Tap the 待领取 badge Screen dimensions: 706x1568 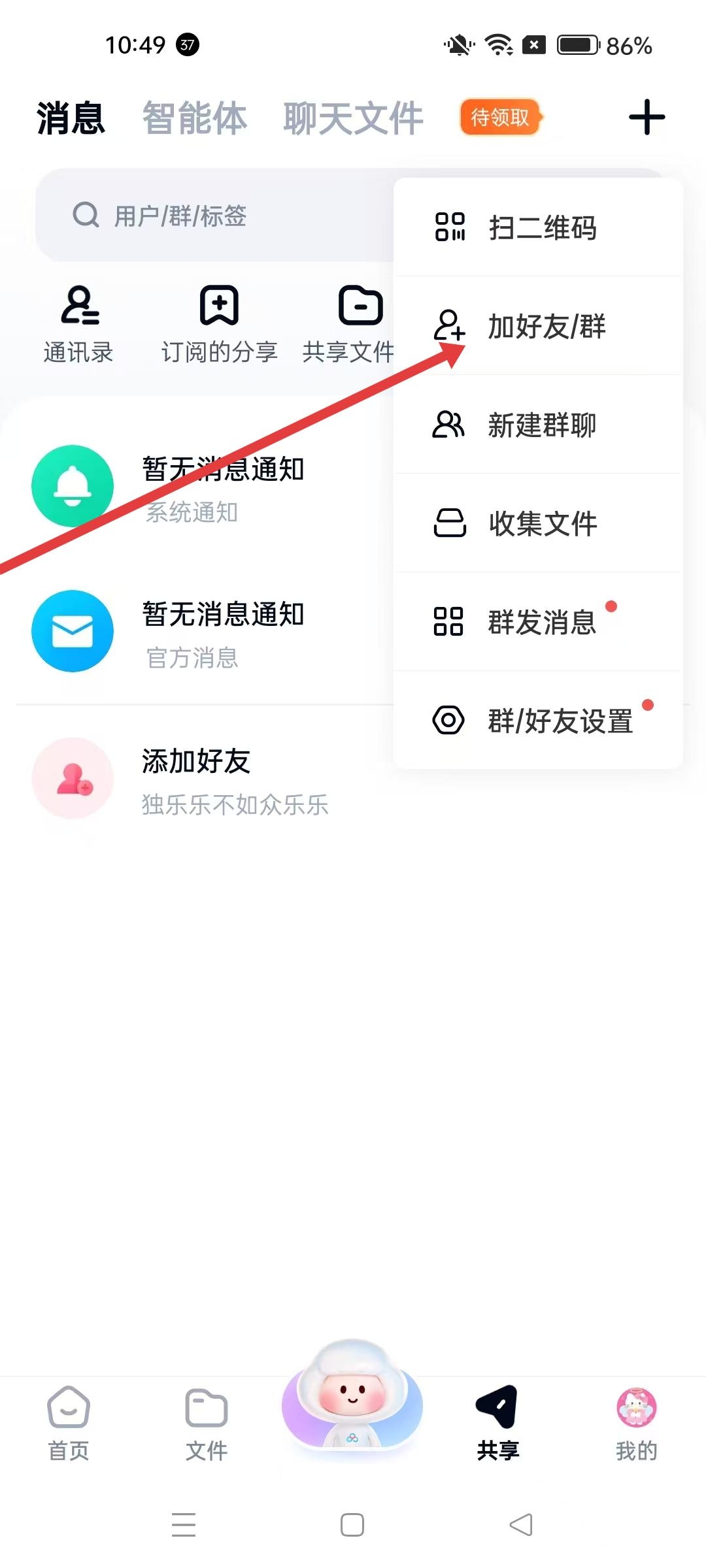[x=500, y=118]
